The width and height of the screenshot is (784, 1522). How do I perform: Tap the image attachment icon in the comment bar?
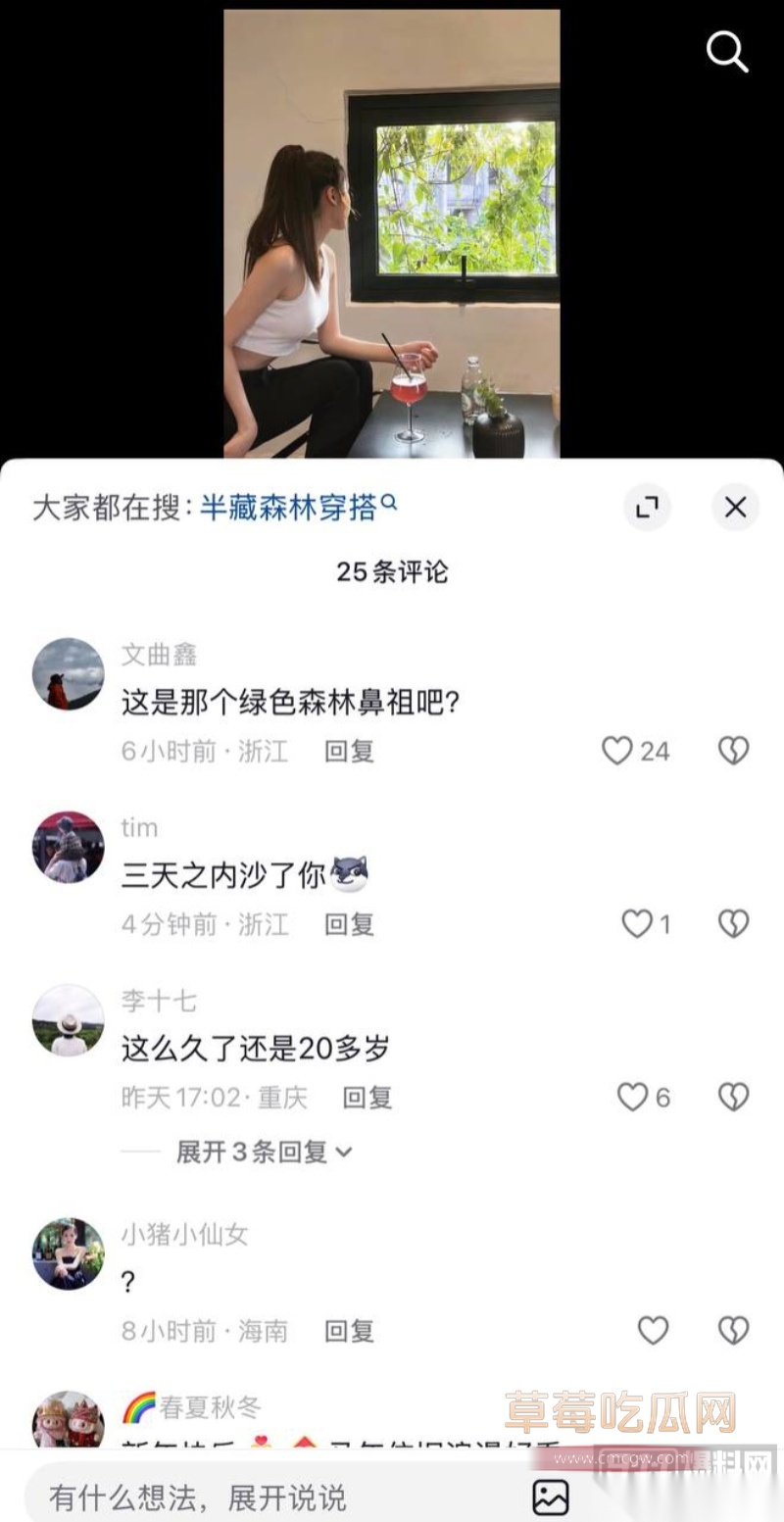pyautogui.click(x=551, y=1497)
